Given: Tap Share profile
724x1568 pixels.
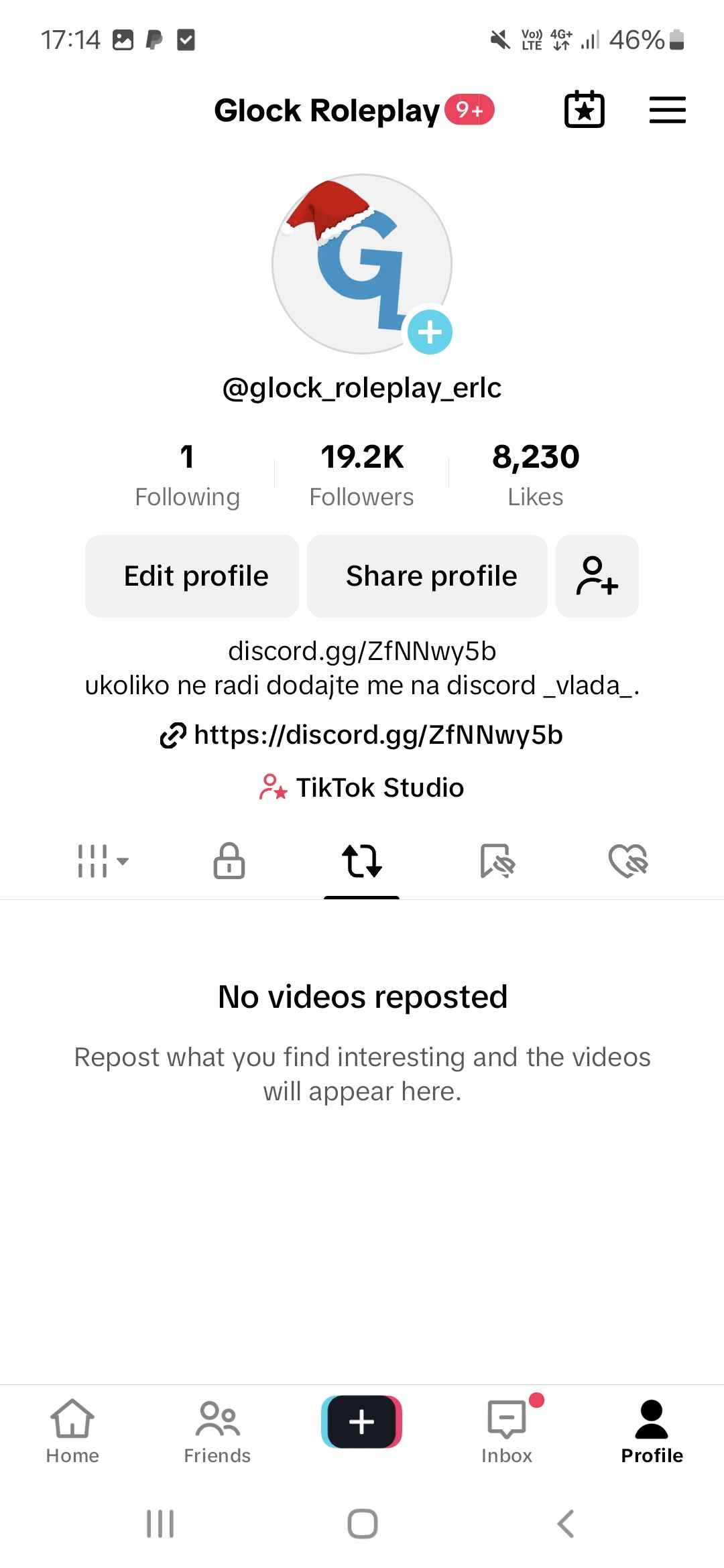Looking at the screenshot, I should [428, 576].
